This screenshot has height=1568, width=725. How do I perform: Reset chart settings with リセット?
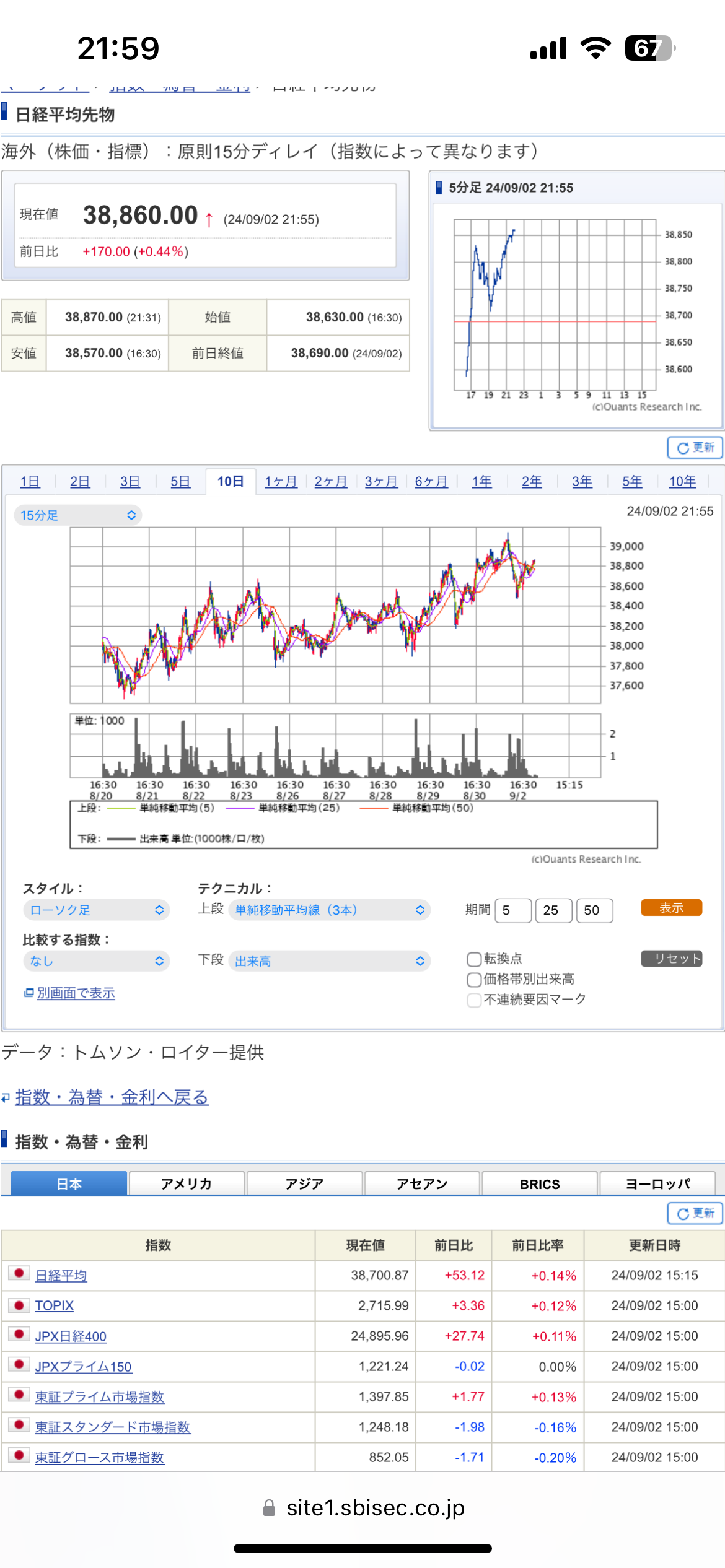point(671,959)
